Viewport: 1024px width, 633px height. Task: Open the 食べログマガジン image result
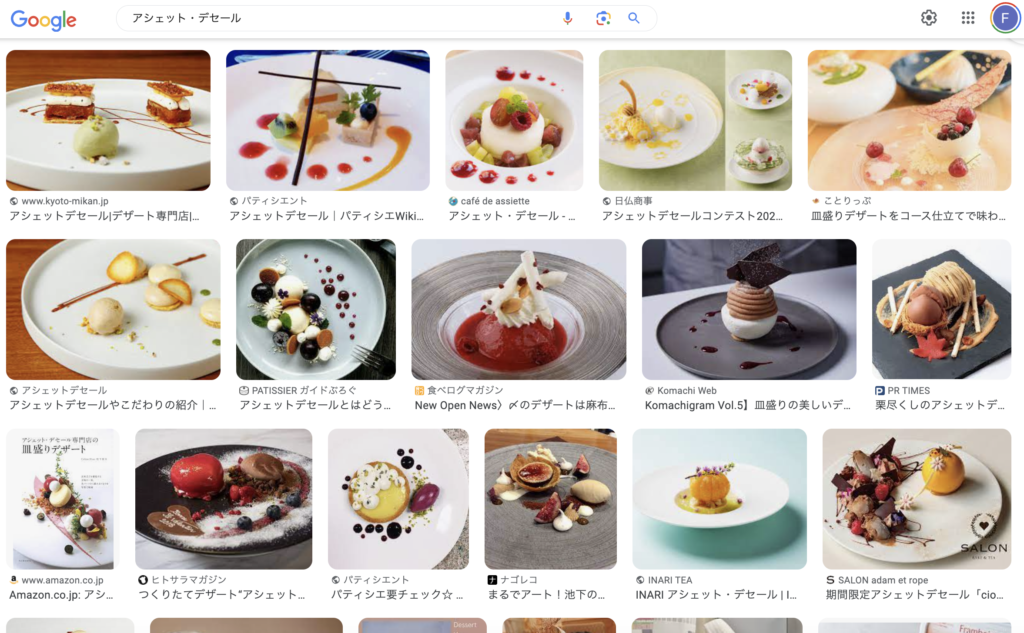tap(518, 309)
